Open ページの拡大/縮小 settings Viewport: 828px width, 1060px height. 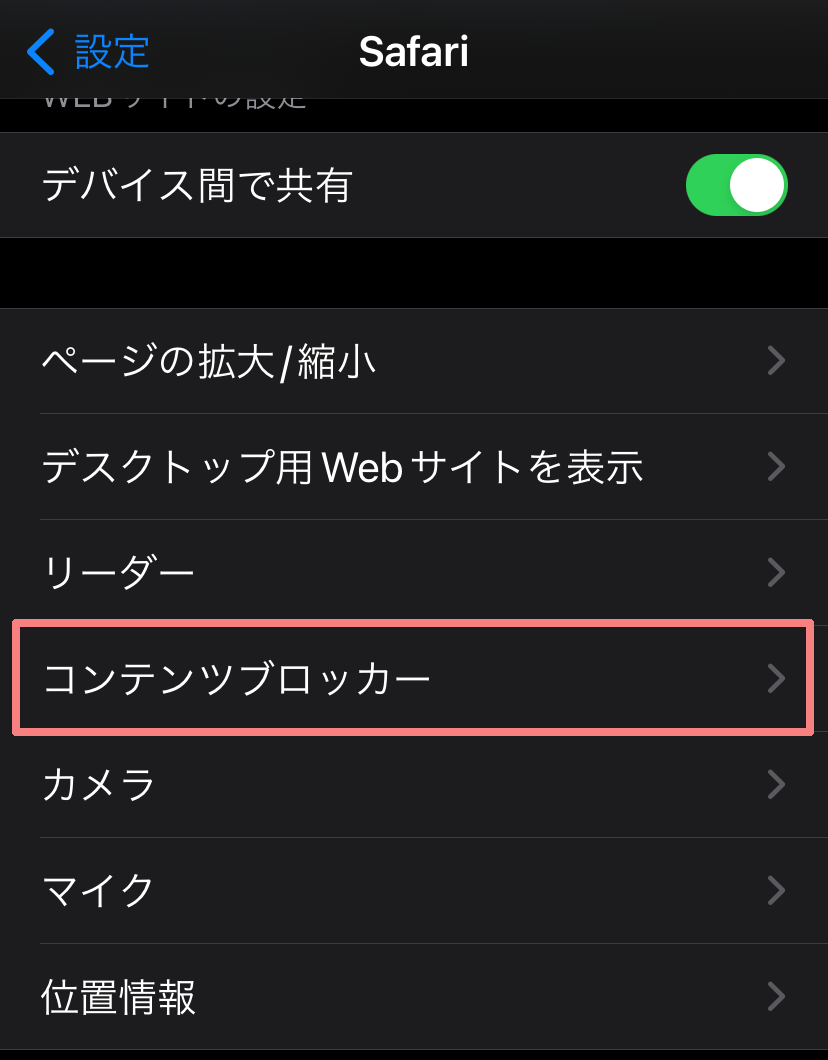pos(414,361)
